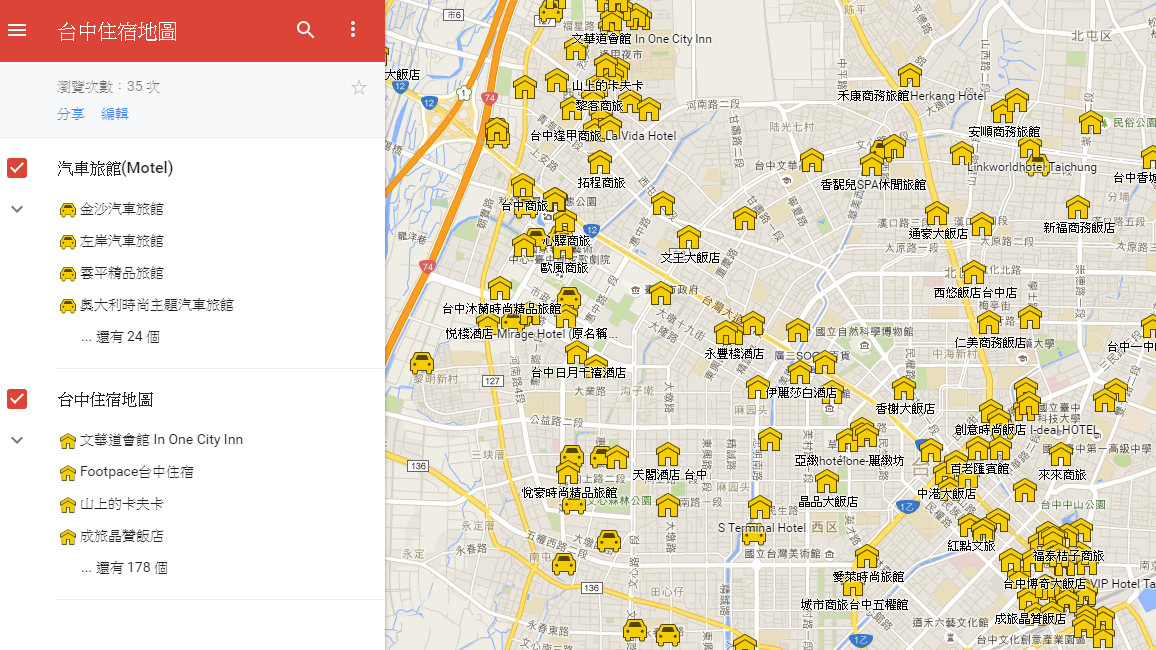1156x650 pixels.
Task: Show the 24 more motels
Action: 120,337
